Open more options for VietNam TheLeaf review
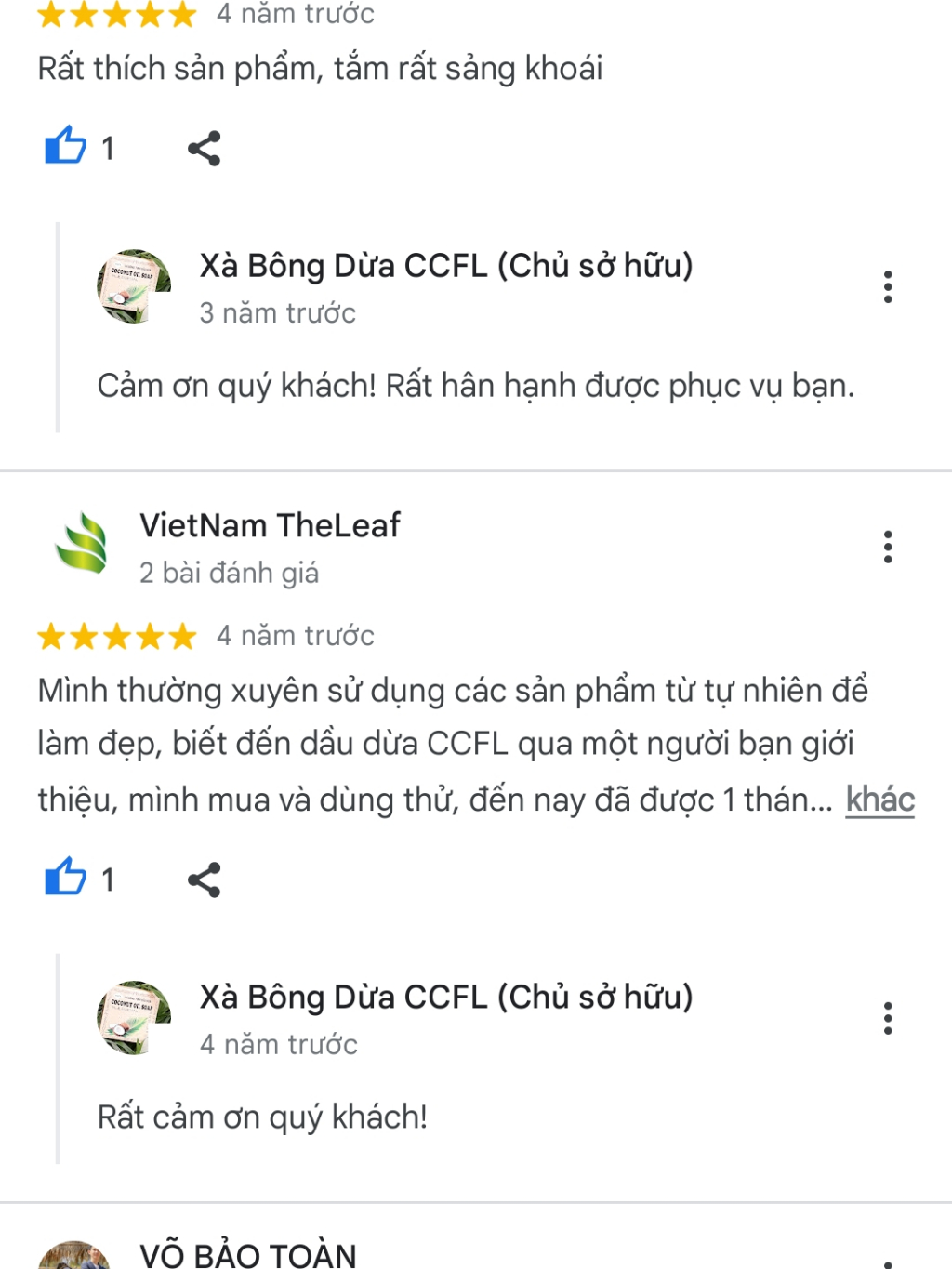 click(888, 548)
